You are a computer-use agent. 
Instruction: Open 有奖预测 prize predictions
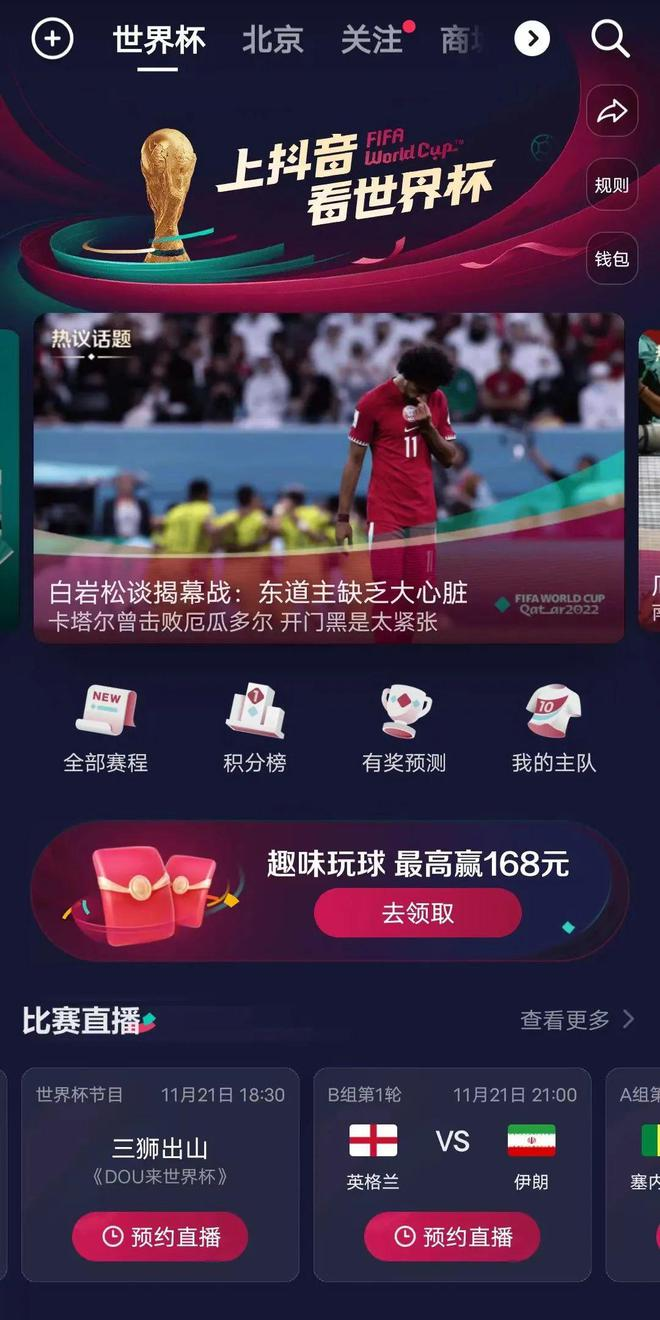point(404,729)
